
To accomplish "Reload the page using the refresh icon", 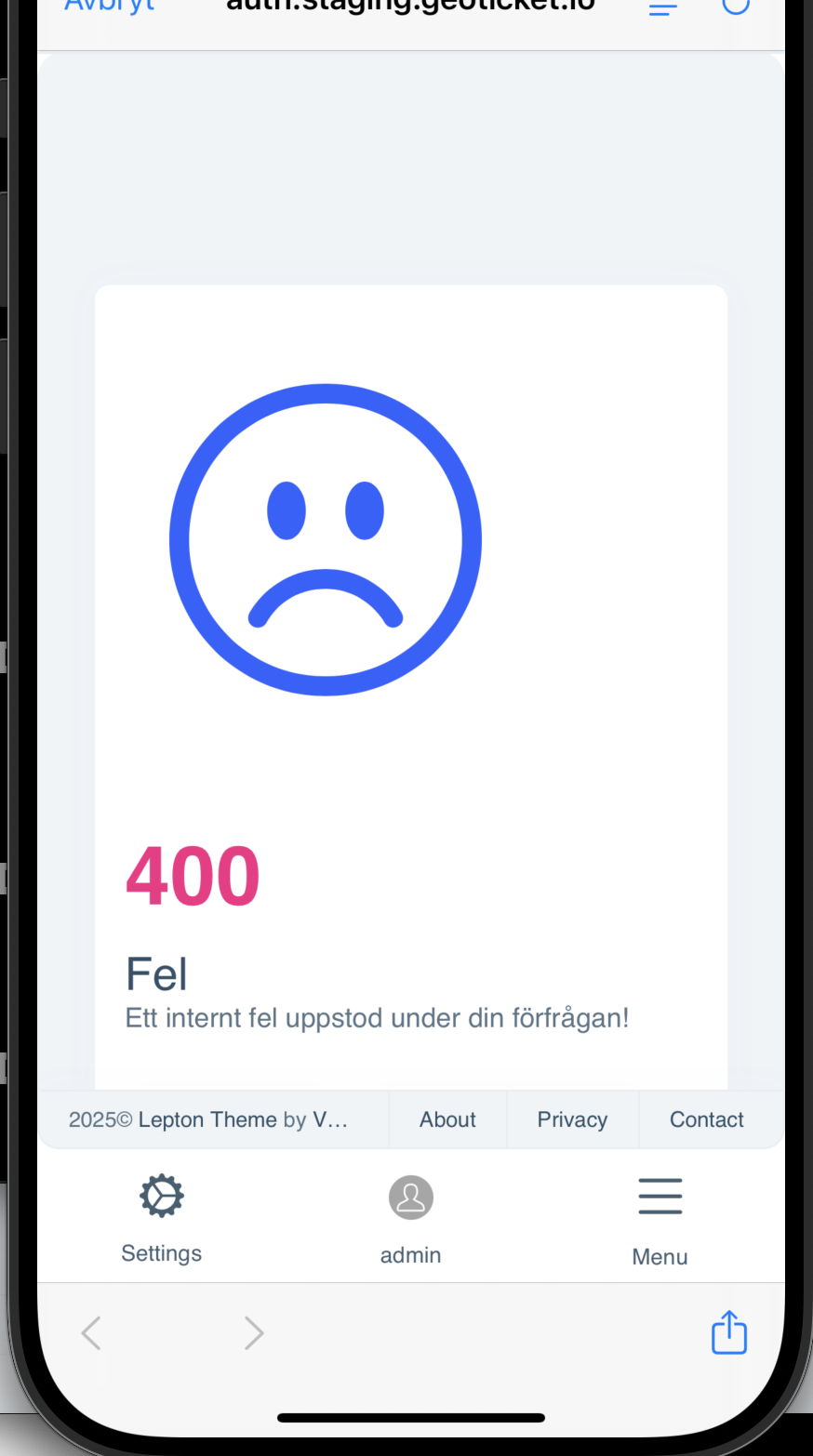I will [735, 7].
